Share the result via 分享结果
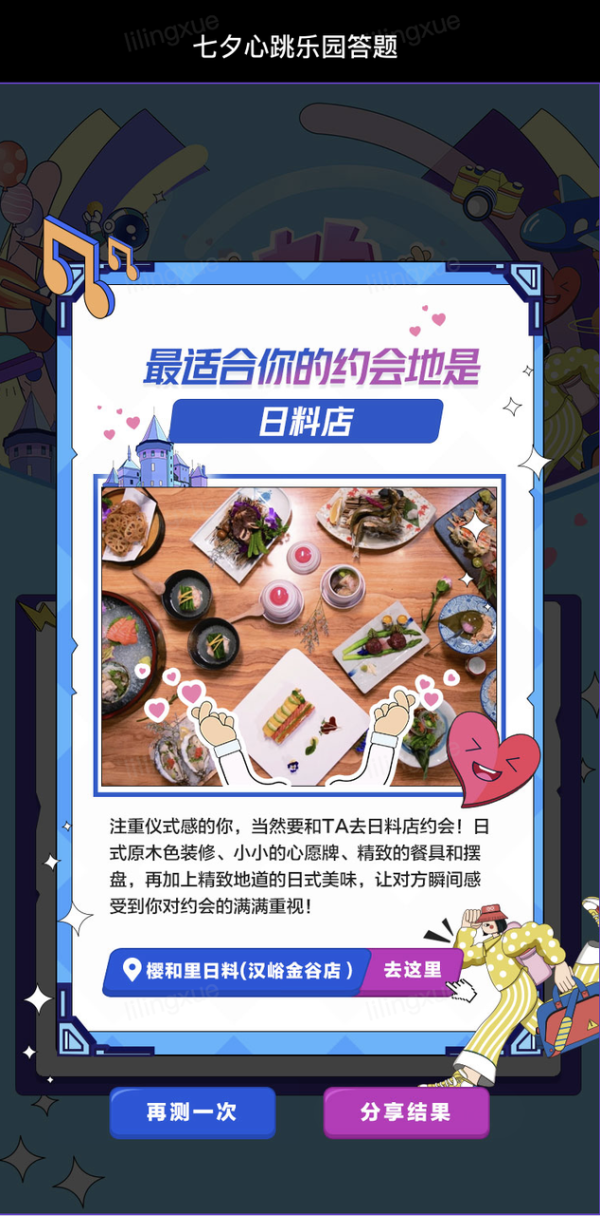600x1216 pixels. (x=405, y=1112)
